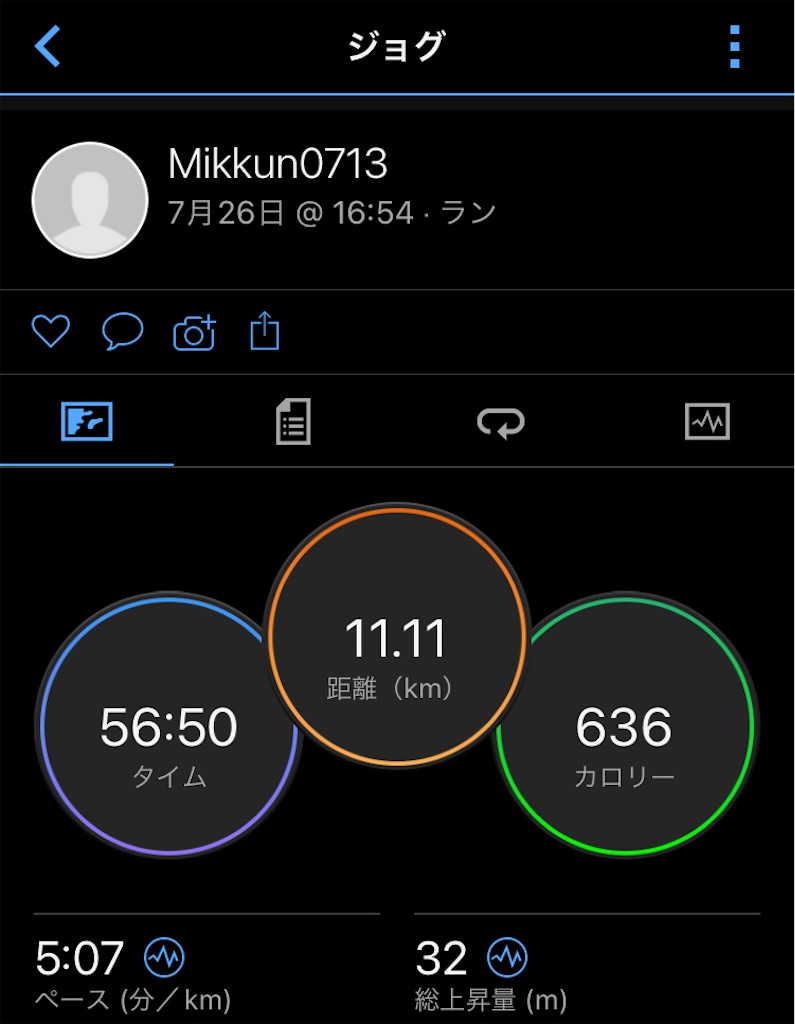The image size is (795, 1024).
Task: Open the three-dot overflow menu
Action: (x=735, y=47)
